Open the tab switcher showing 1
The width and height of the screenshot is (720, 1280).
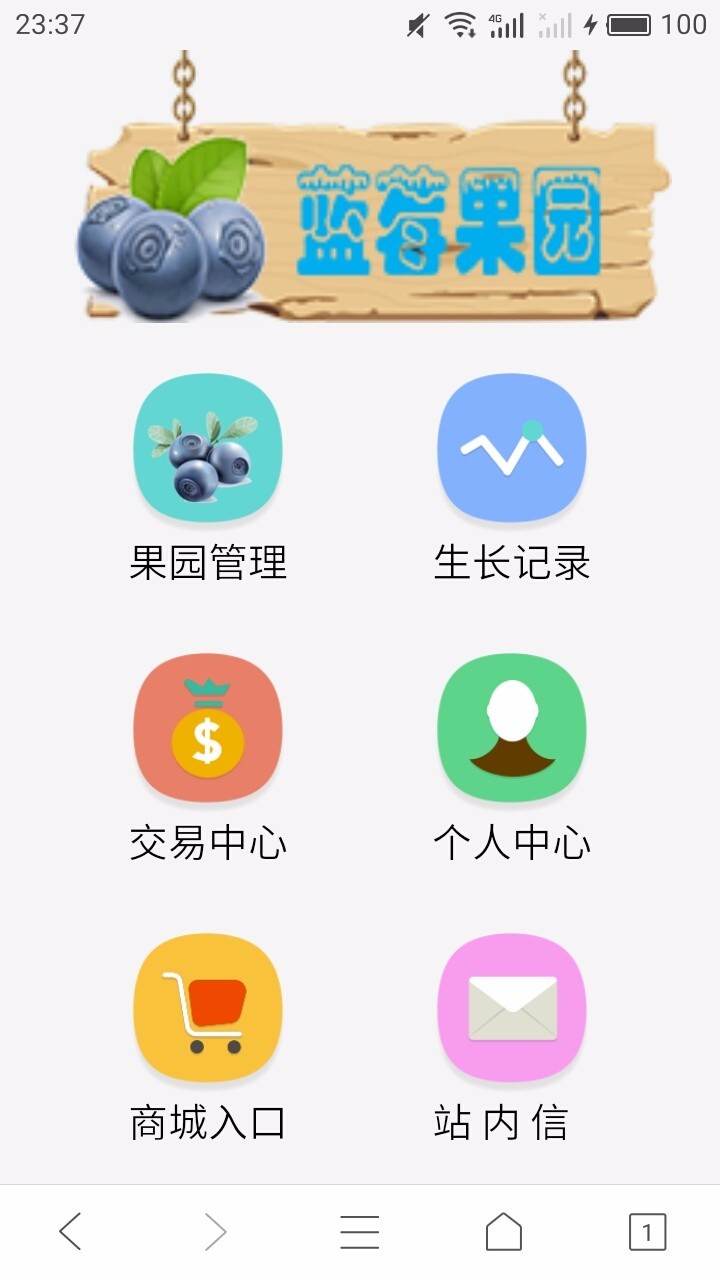click(648, 1234)
